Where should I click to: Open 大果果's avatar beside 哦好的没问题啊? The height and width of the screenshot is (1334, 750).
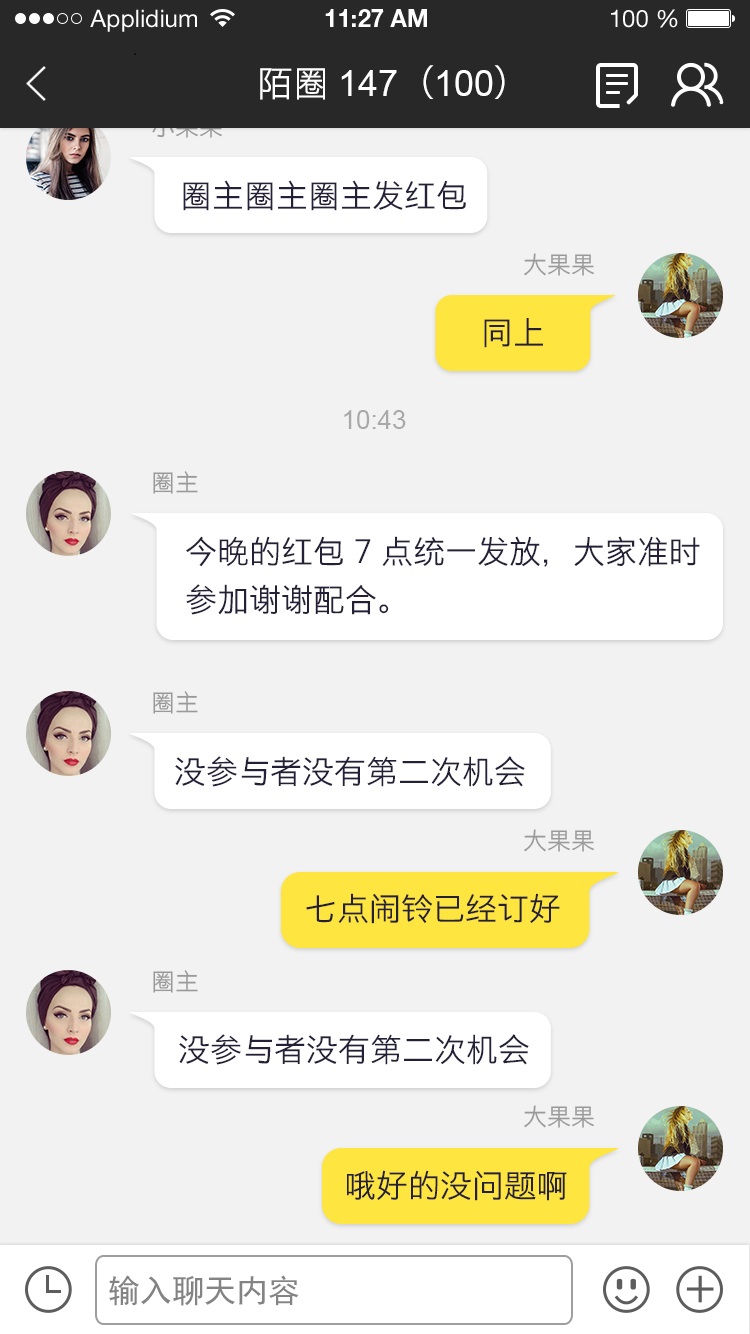pyautogui.click(x=680, y=1148)
